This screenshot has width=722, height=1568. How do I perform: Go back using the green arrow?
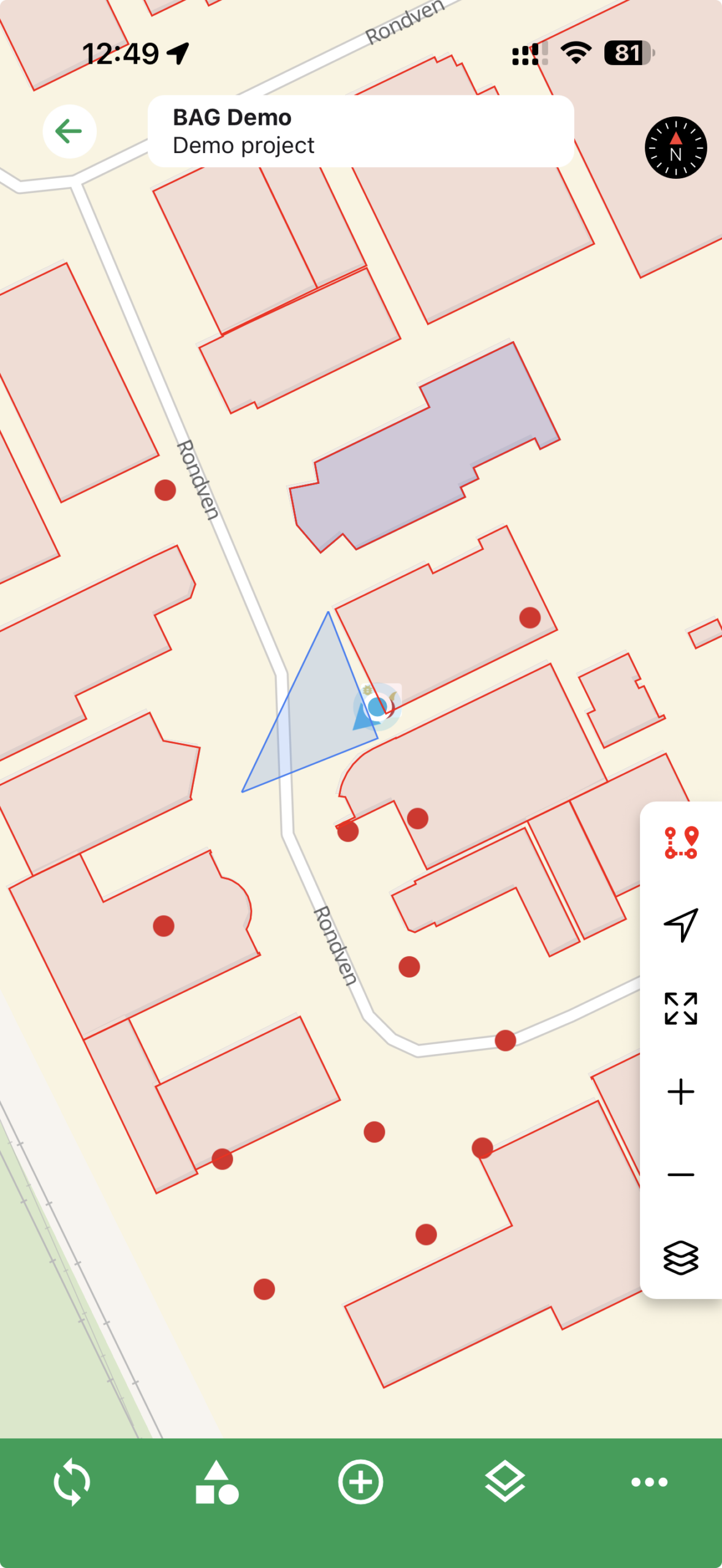pos(69,131)
